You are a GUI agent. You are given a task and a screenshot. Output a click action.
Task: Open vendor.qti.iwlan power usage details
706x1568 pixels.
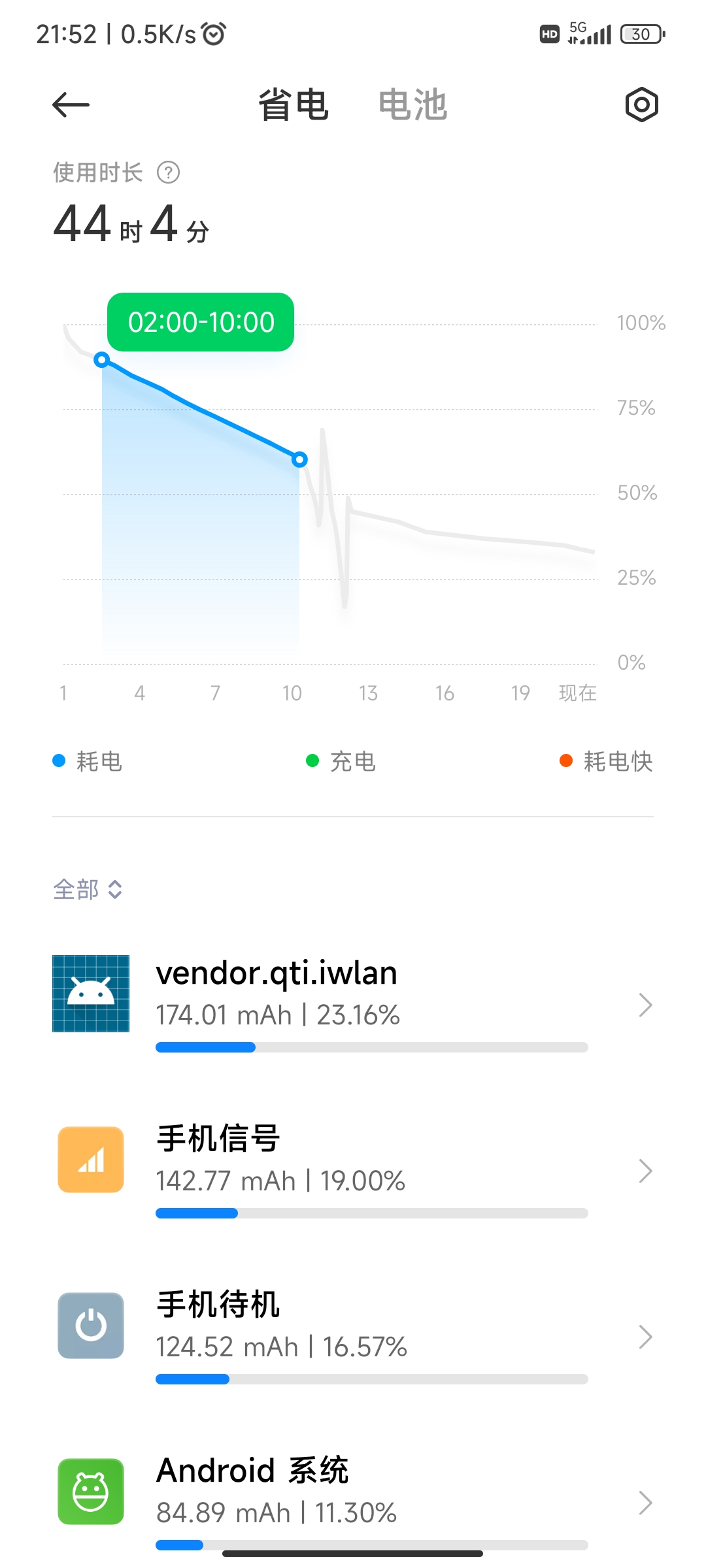pyautogui.click(x=353, y=1004)
